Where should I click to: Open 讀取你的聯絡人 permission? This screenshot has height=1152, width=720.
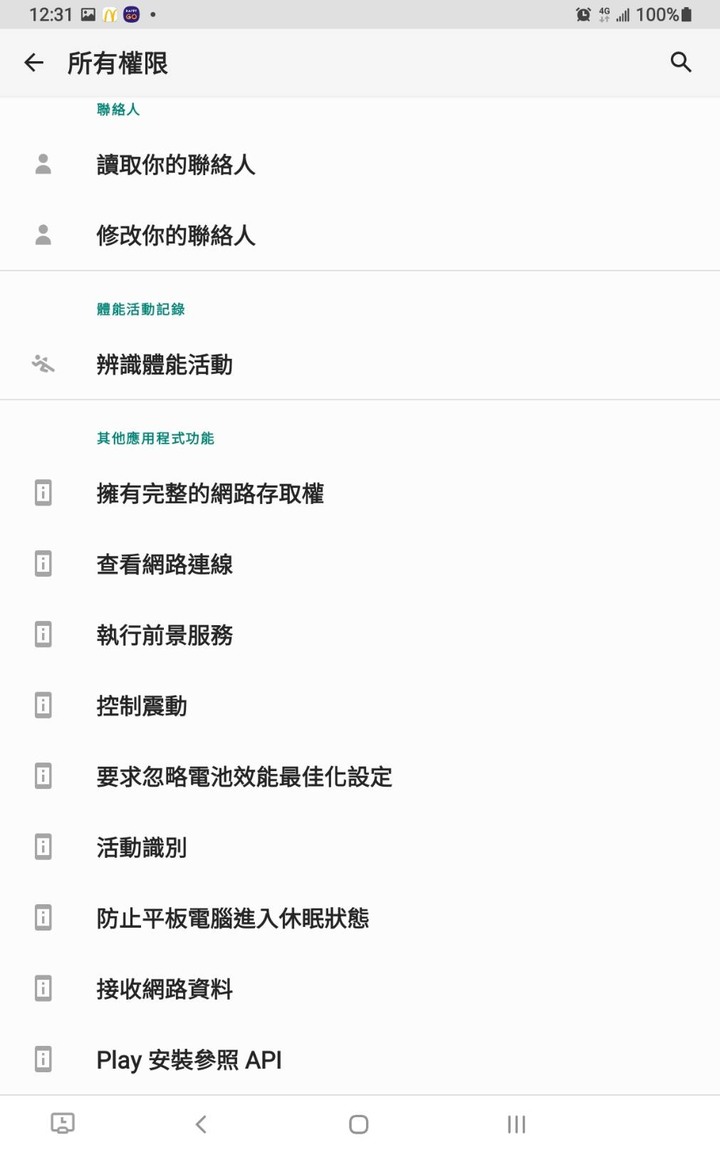(176, 165)
